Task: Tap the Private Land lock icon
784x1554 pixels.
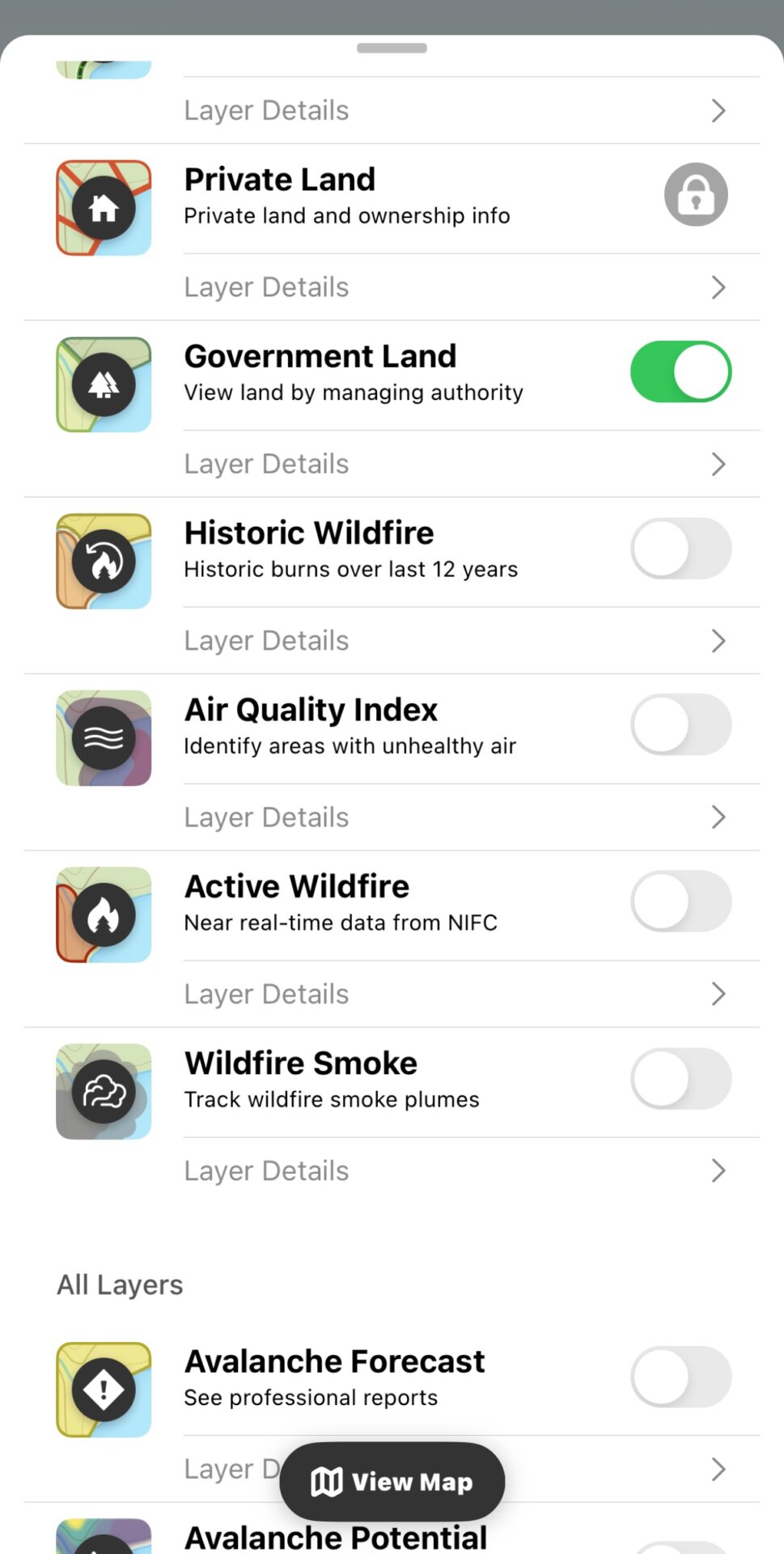Action: pos(696,194)
